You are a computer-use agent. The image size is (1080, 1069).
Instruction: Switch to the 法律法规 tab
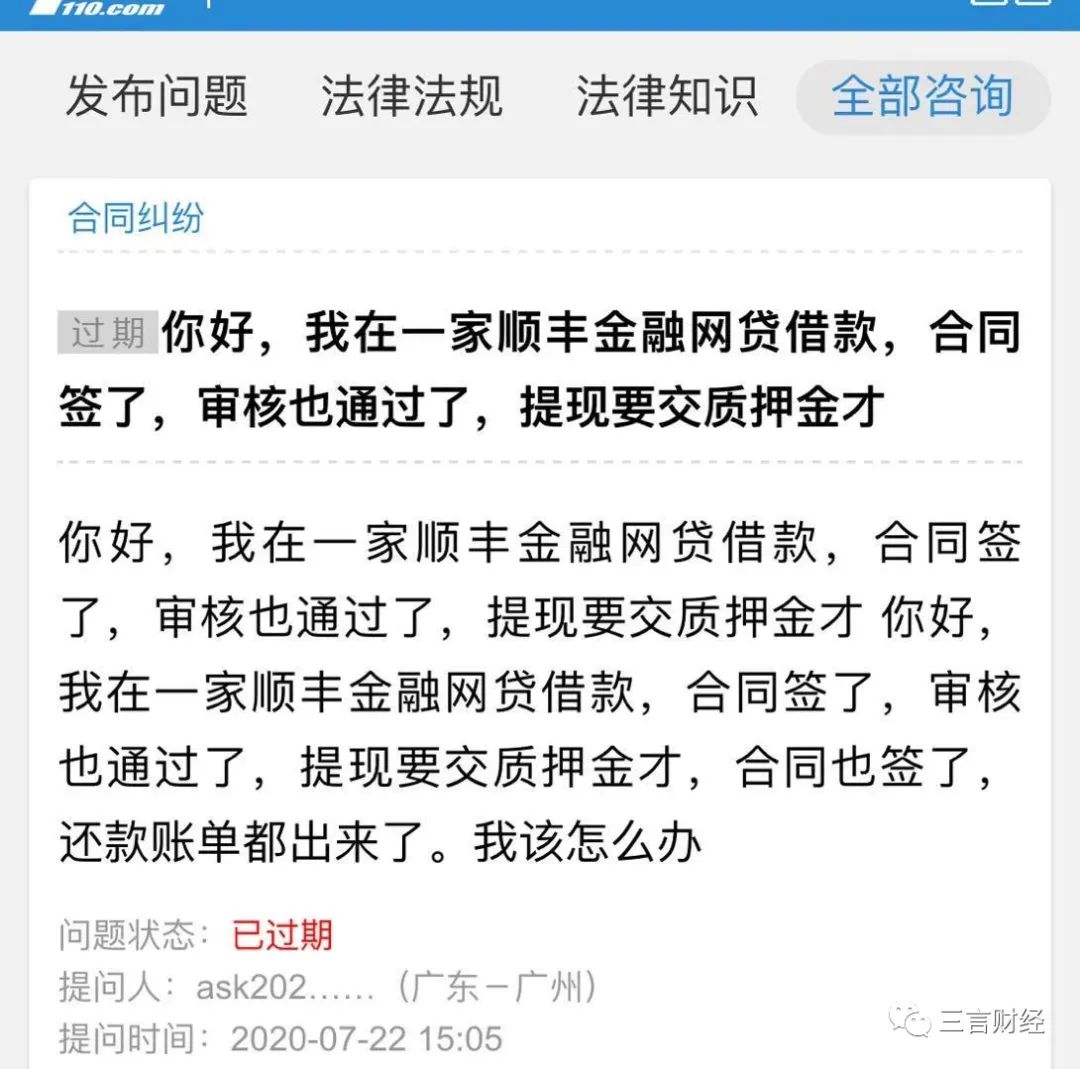coord(411,97)
